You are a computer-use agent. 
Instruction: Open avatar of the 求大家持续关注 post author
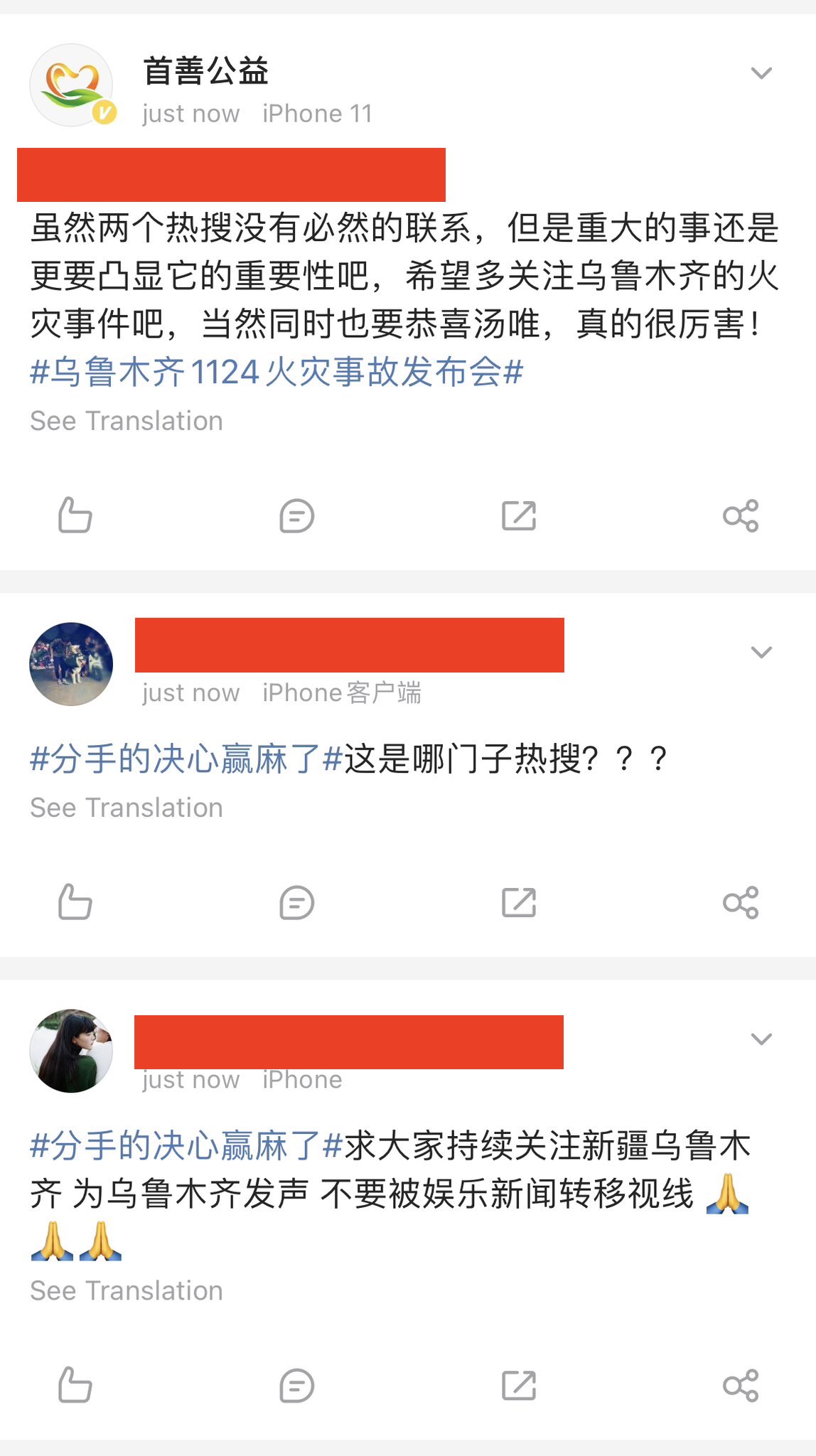71,1051
